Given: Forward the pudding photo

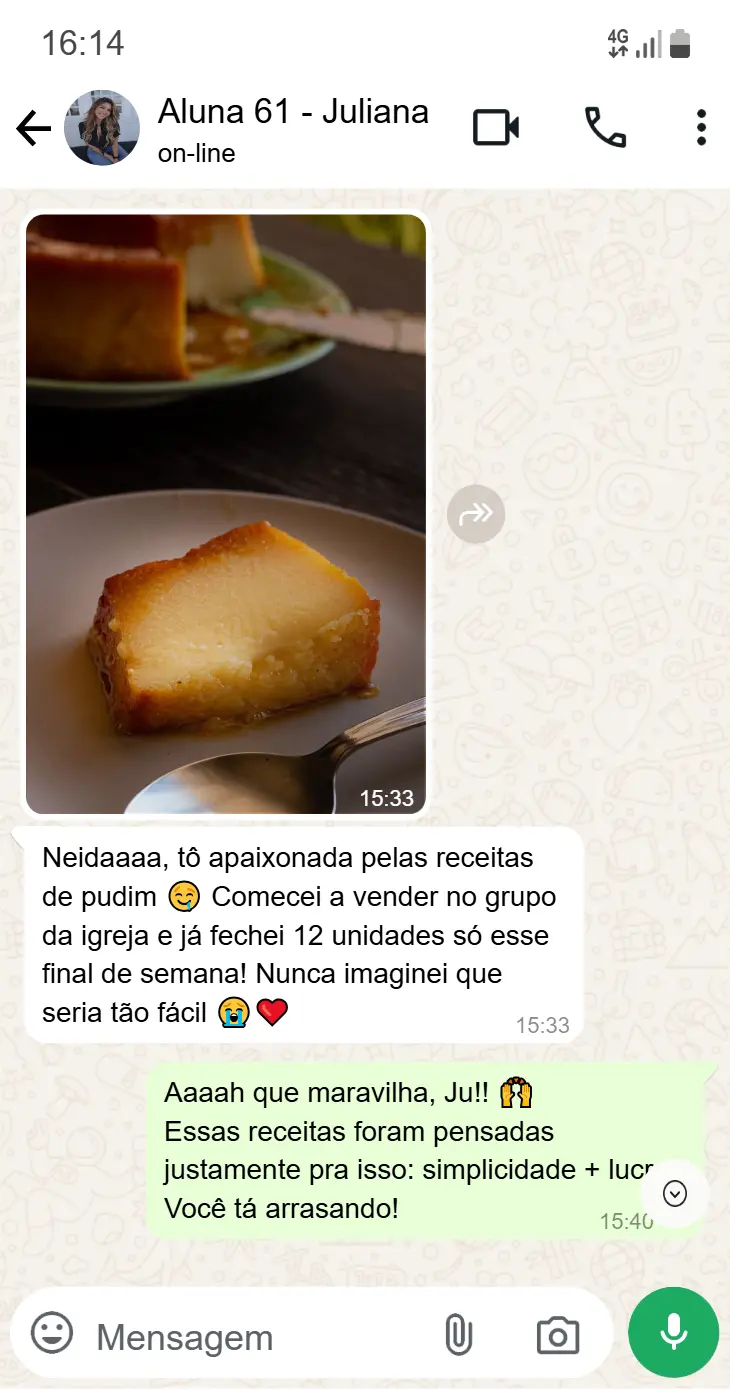Looking at the screenshot, I should [x=476, y=514].
